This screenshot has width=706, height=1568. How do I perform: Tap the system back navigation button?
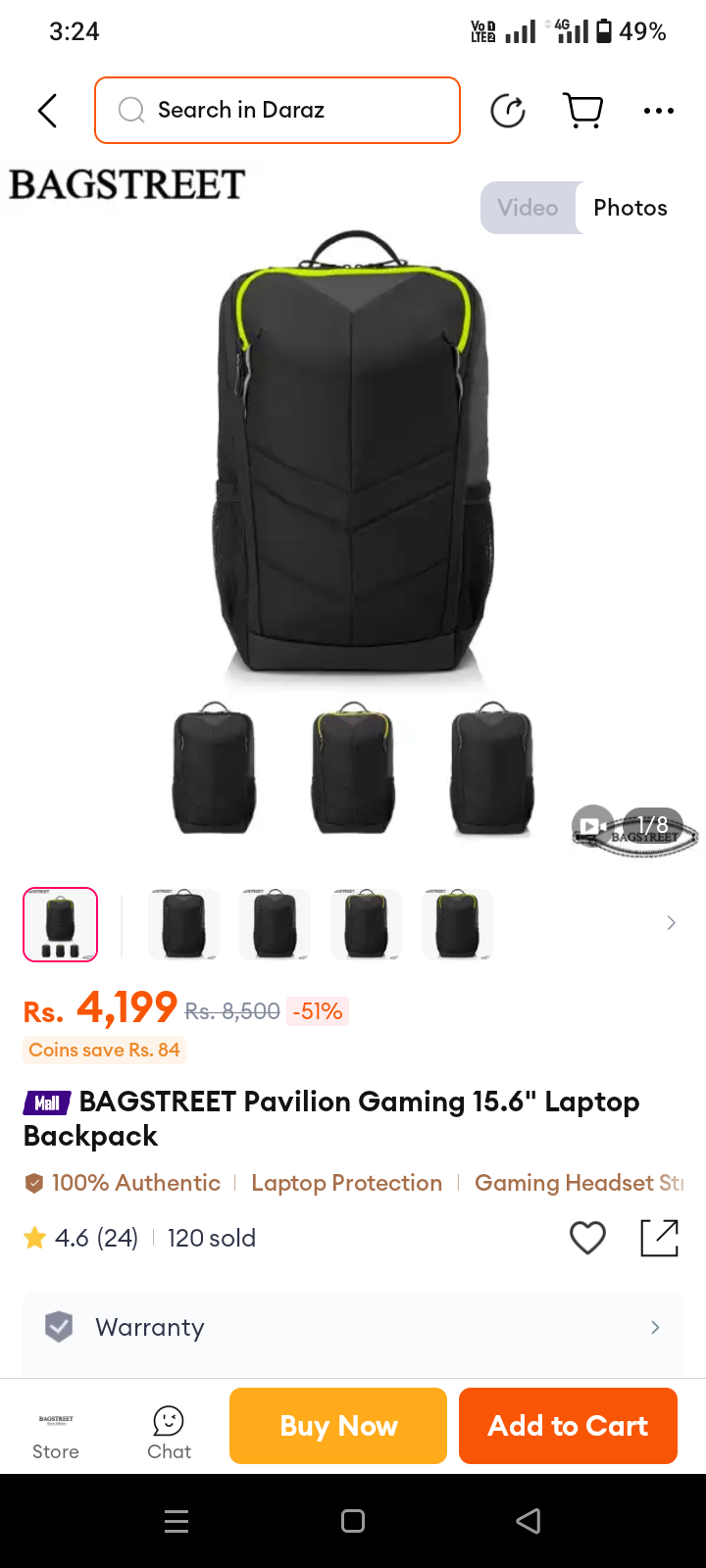point(529,1521)
